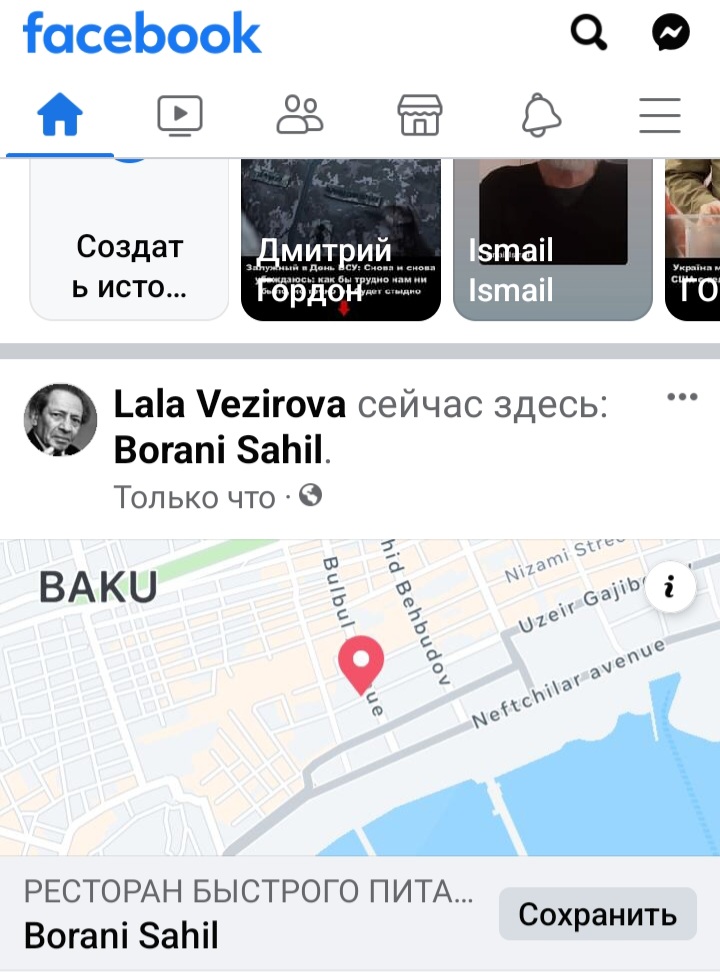Viewport: 720px width, 980px height.
Task: Open the Friends section icon
Action: click(x=301, y=114)
